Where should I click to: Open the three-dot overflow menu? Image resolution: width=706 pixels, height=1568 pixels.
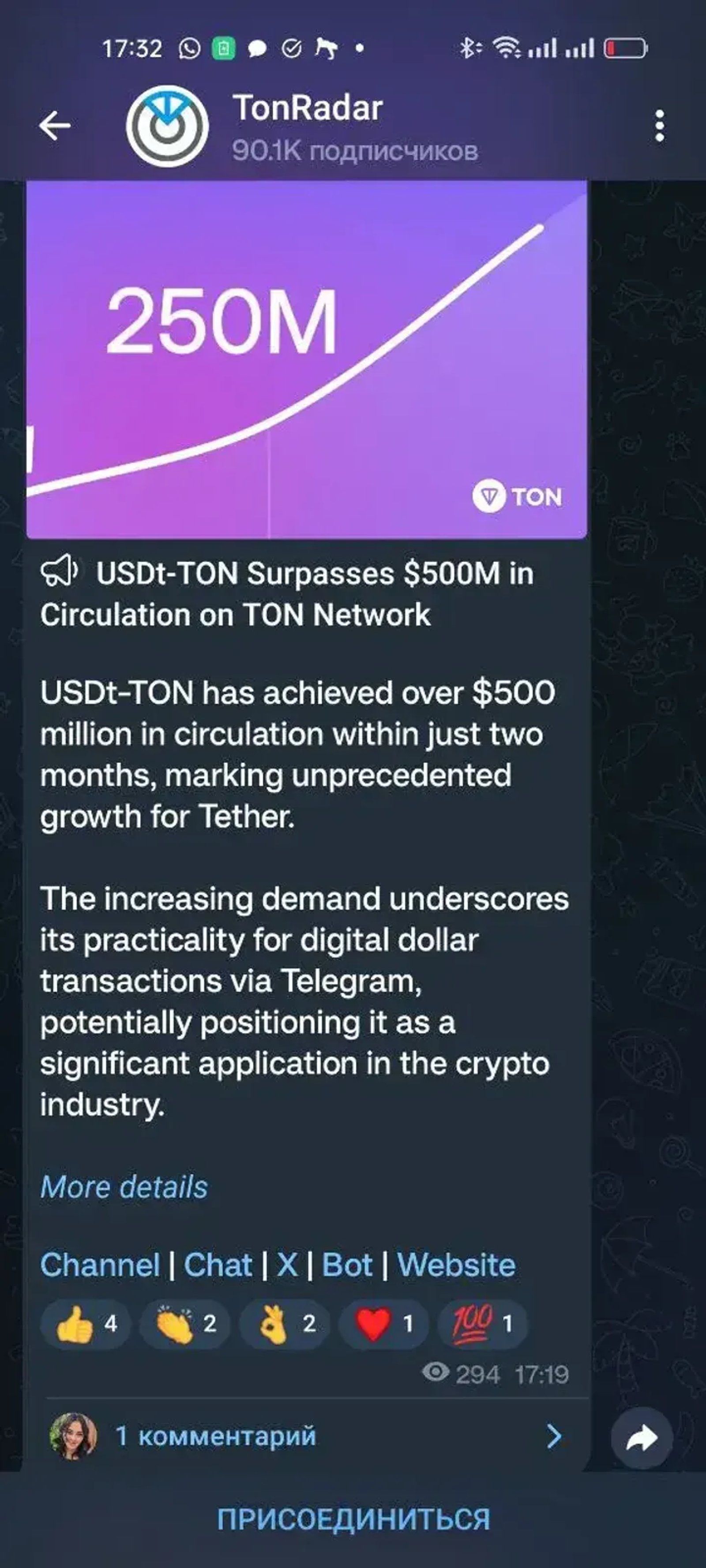point(659,126)
